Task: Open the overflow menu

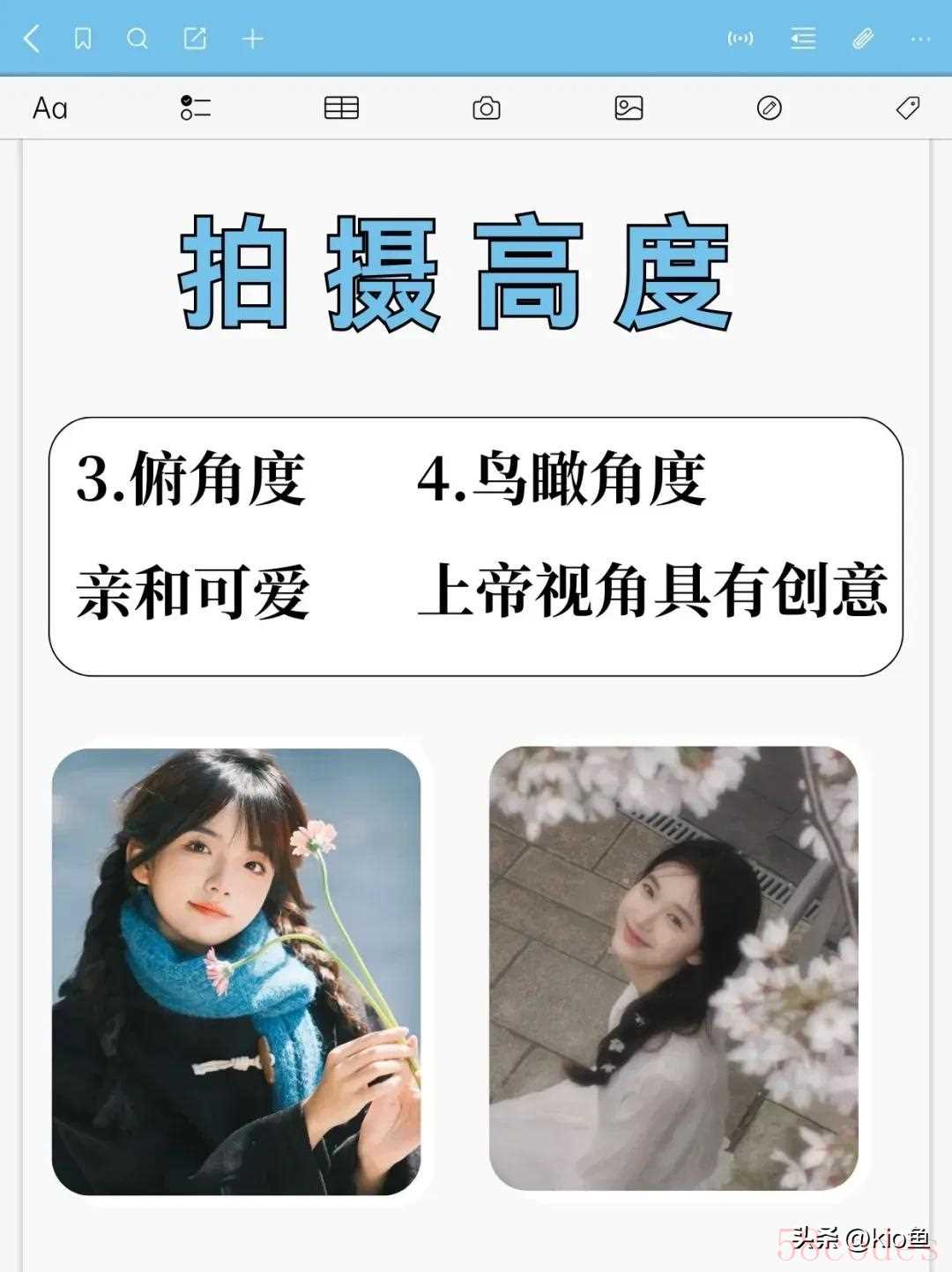Action: 920,39
